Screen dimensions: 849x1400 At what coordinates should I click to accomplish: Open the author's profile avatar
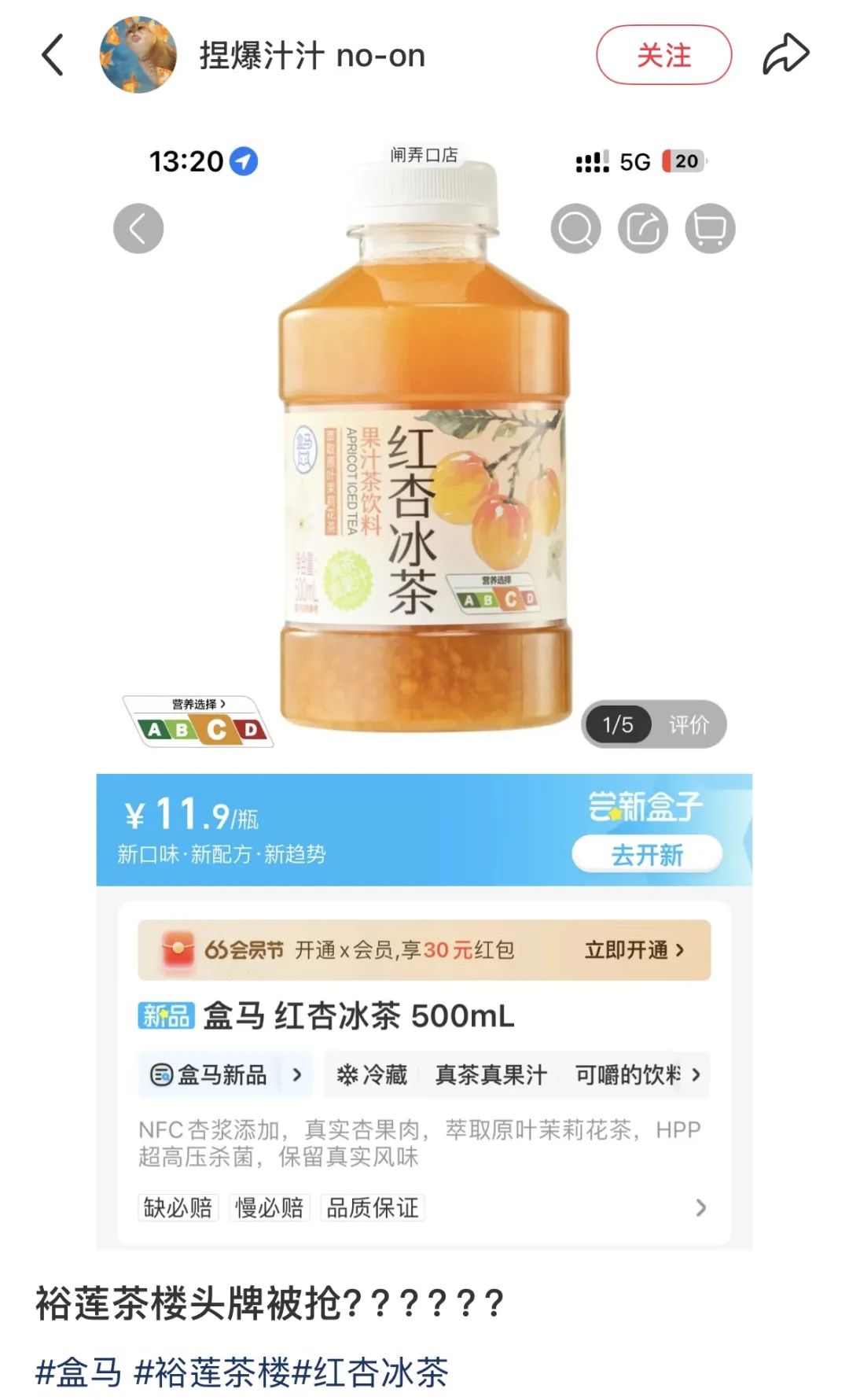pyautogui.click(x=138, y=55)
